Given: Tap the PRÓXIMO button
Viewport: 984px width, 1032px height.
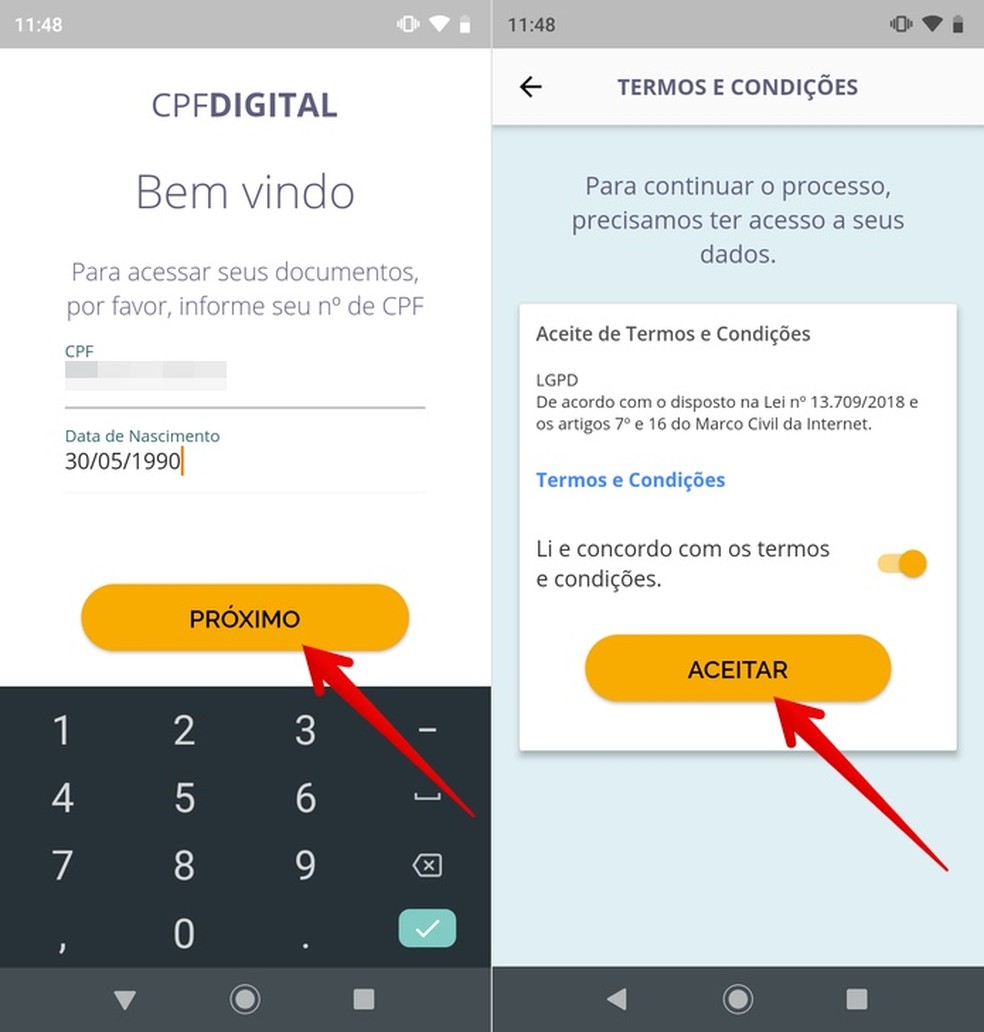Looking at the screenshot, I should coord(245,618).
